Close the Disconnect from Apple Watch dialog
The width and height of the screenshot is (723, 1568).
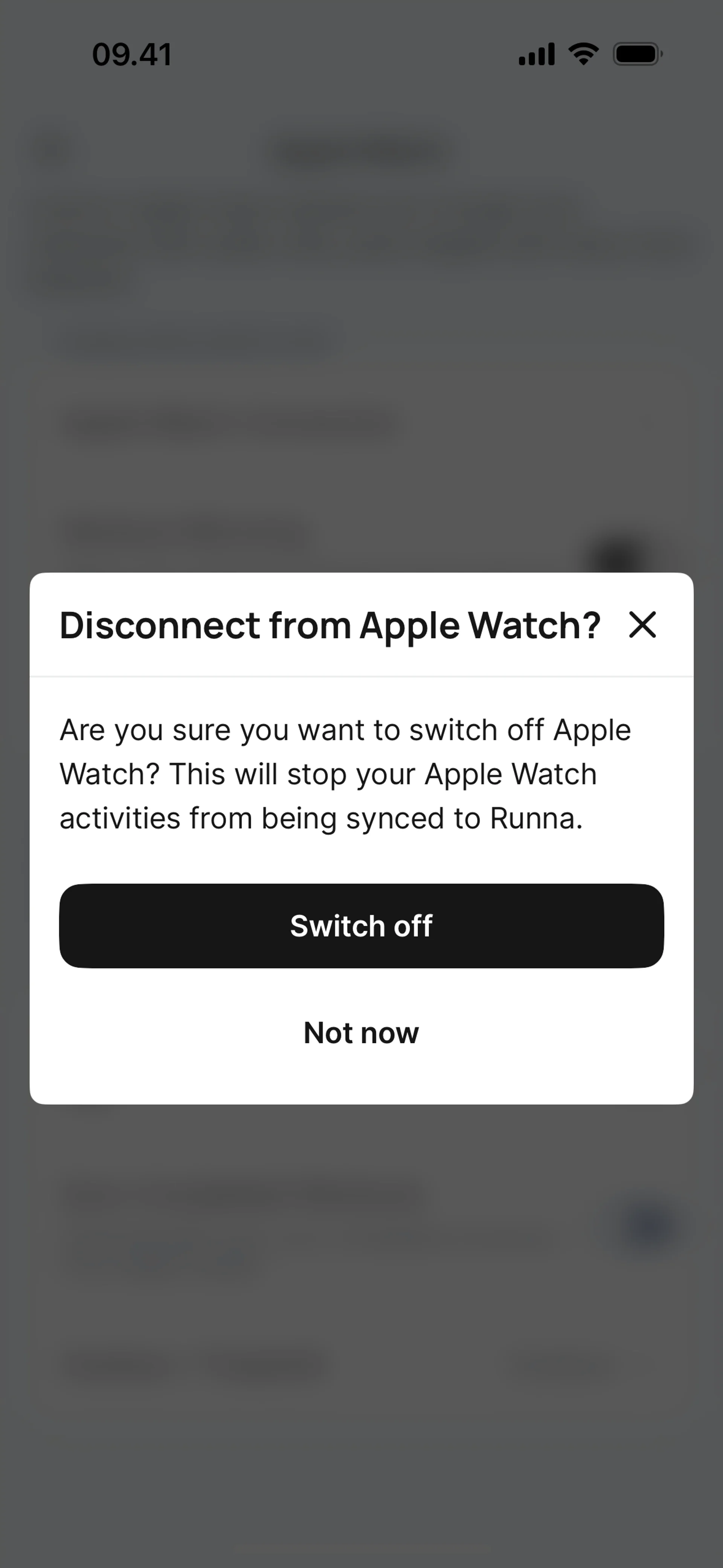coord(642,625)
